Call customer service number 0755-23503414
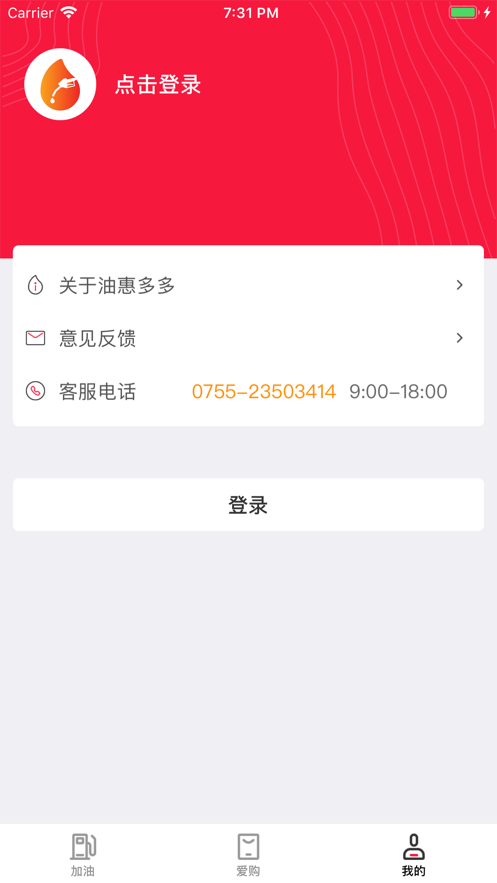 264,391
